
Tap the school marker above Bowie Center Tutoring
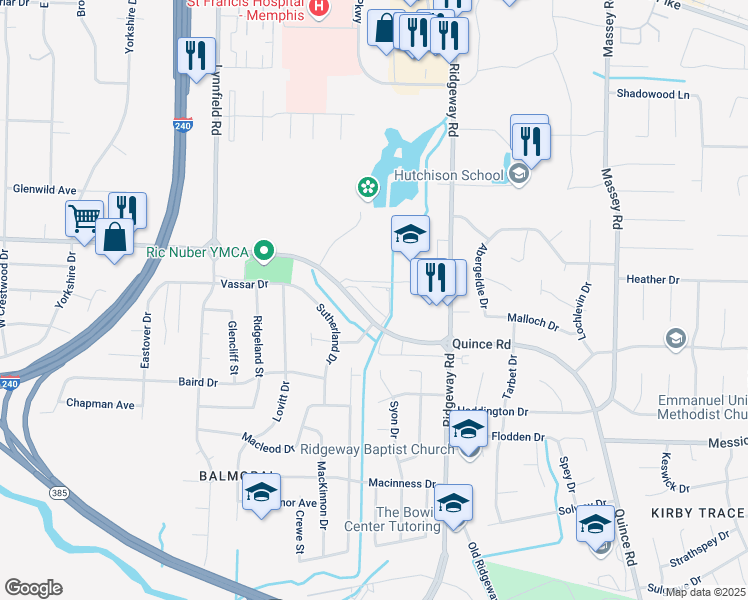pos(453,502)
